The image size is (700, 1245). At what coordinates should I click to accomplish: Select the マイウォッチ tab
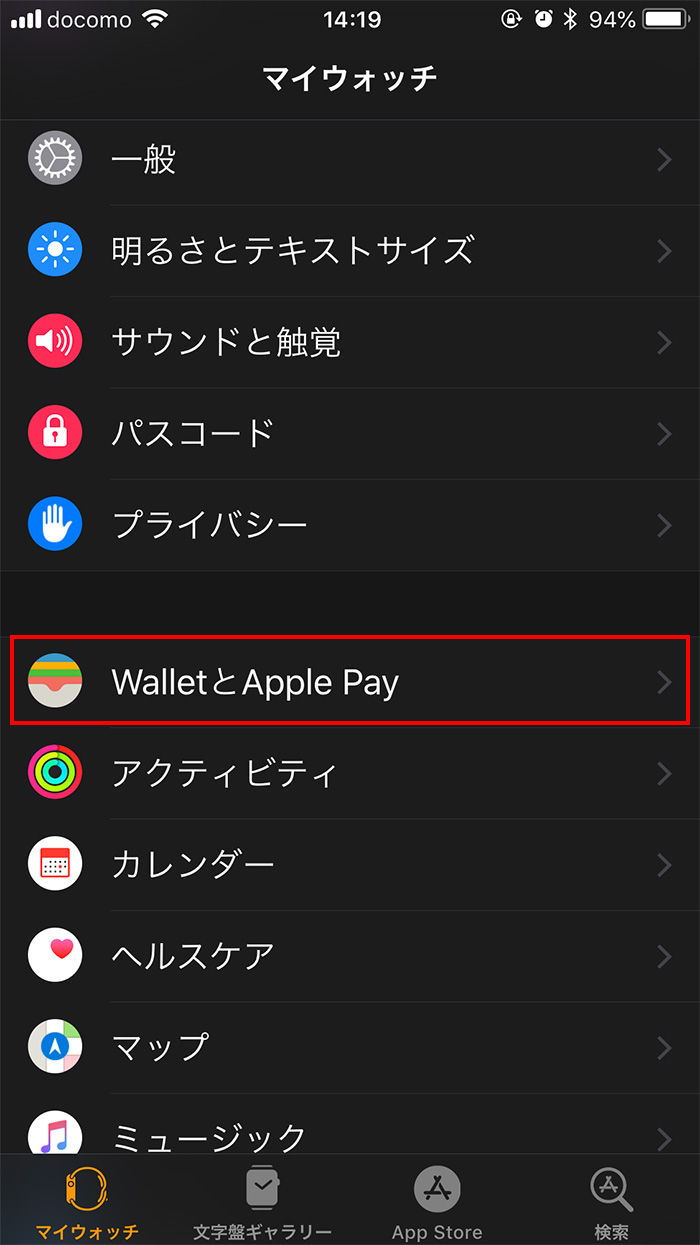[x=87, y=1203]
